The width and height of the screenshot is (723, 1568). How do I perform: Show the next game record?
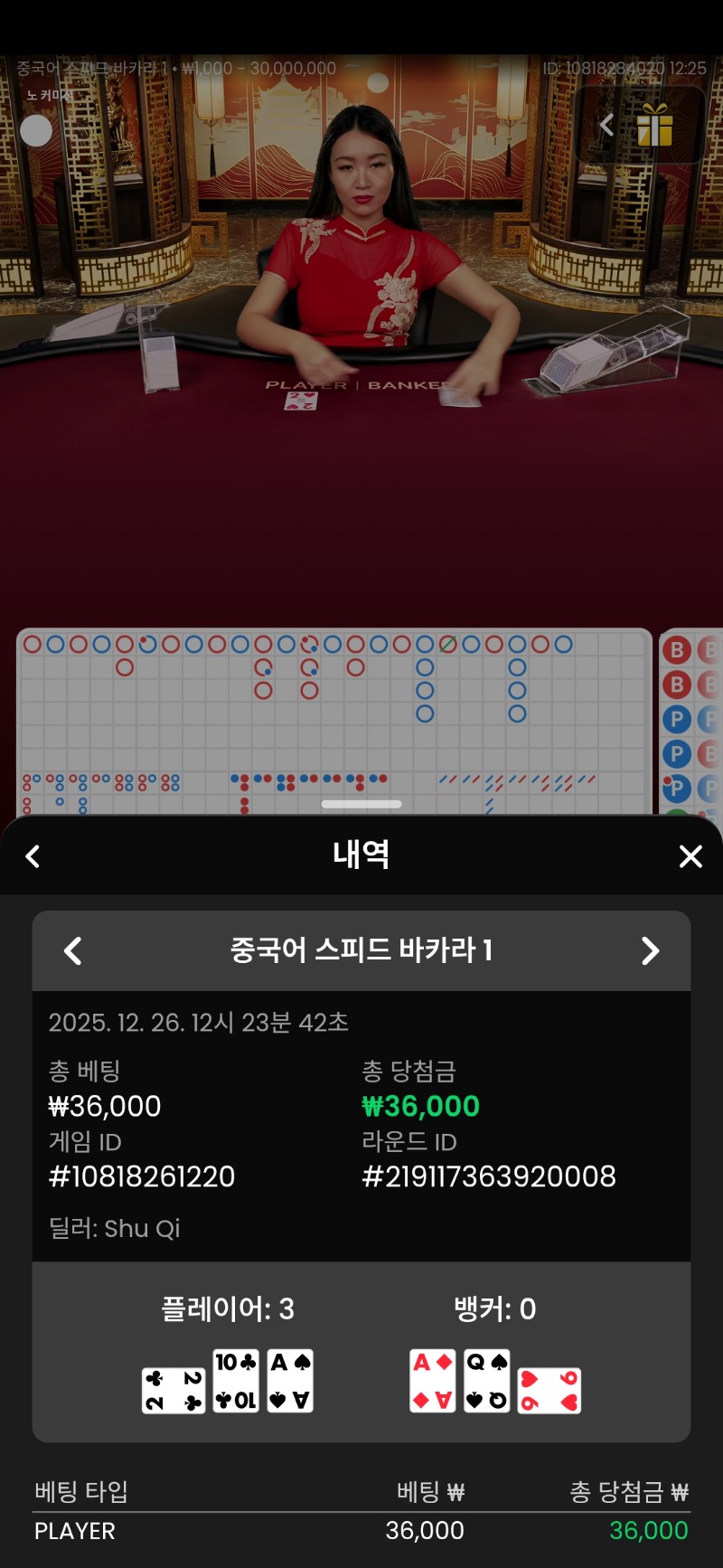tap(650, 950)
